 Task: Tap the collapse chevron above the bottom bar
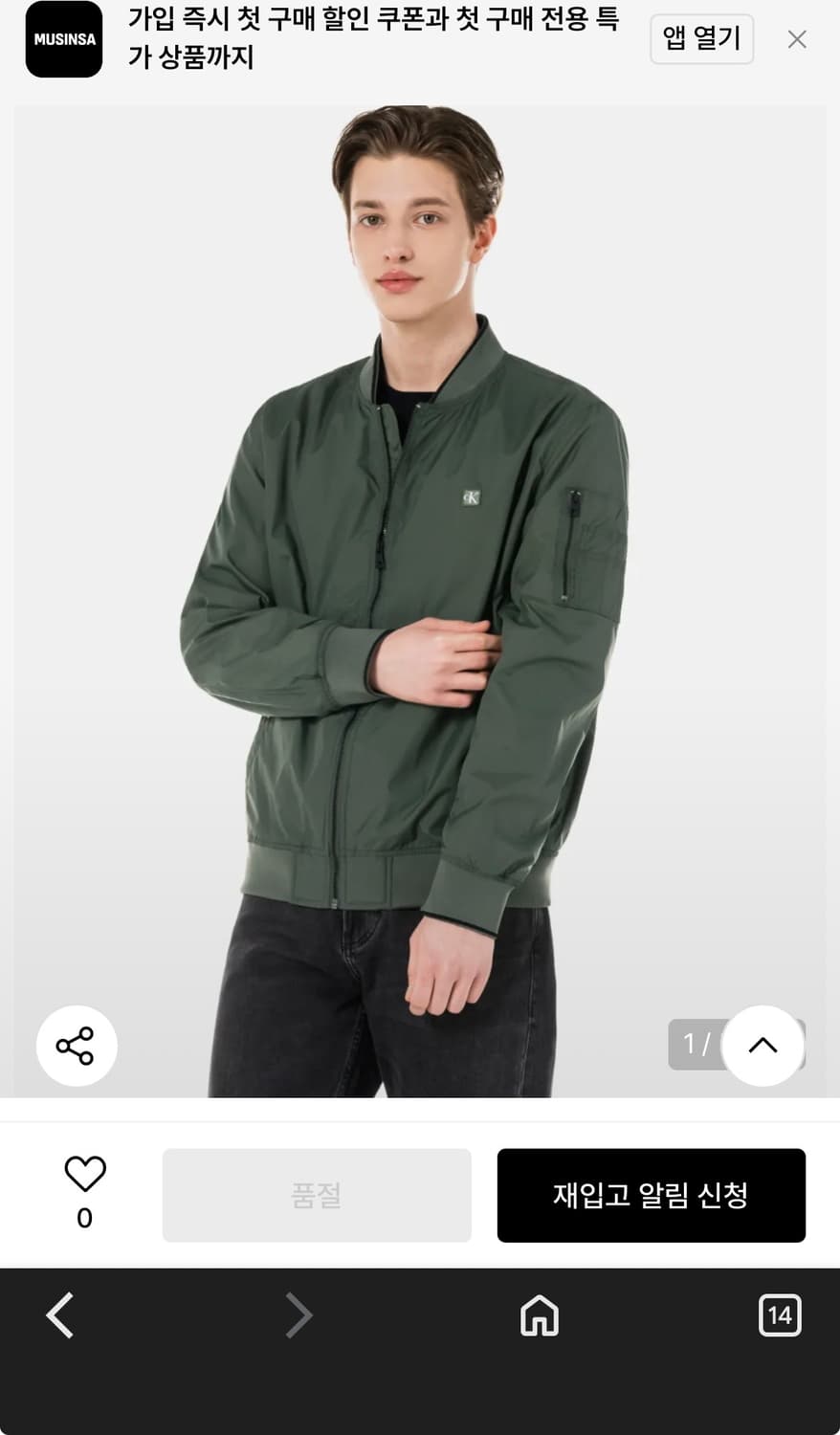click(762, 1046)
